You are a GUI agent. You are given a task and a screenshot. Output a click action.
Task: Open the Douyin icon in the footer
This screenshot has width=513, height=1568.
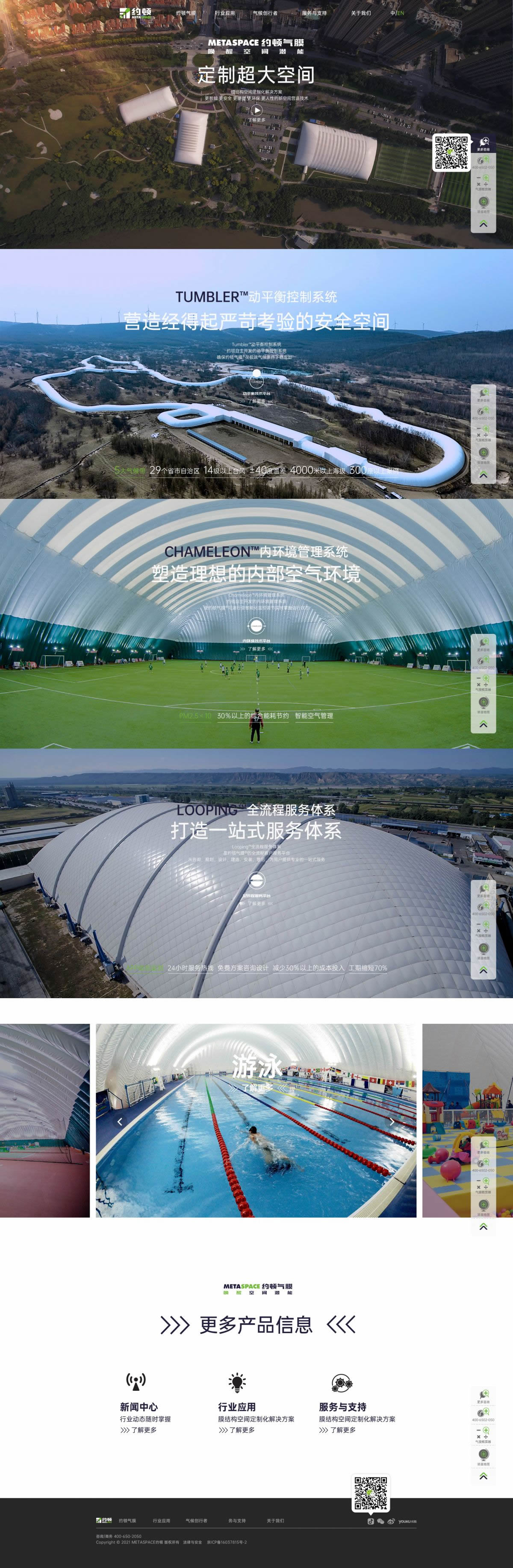[x=370, y=1521]
